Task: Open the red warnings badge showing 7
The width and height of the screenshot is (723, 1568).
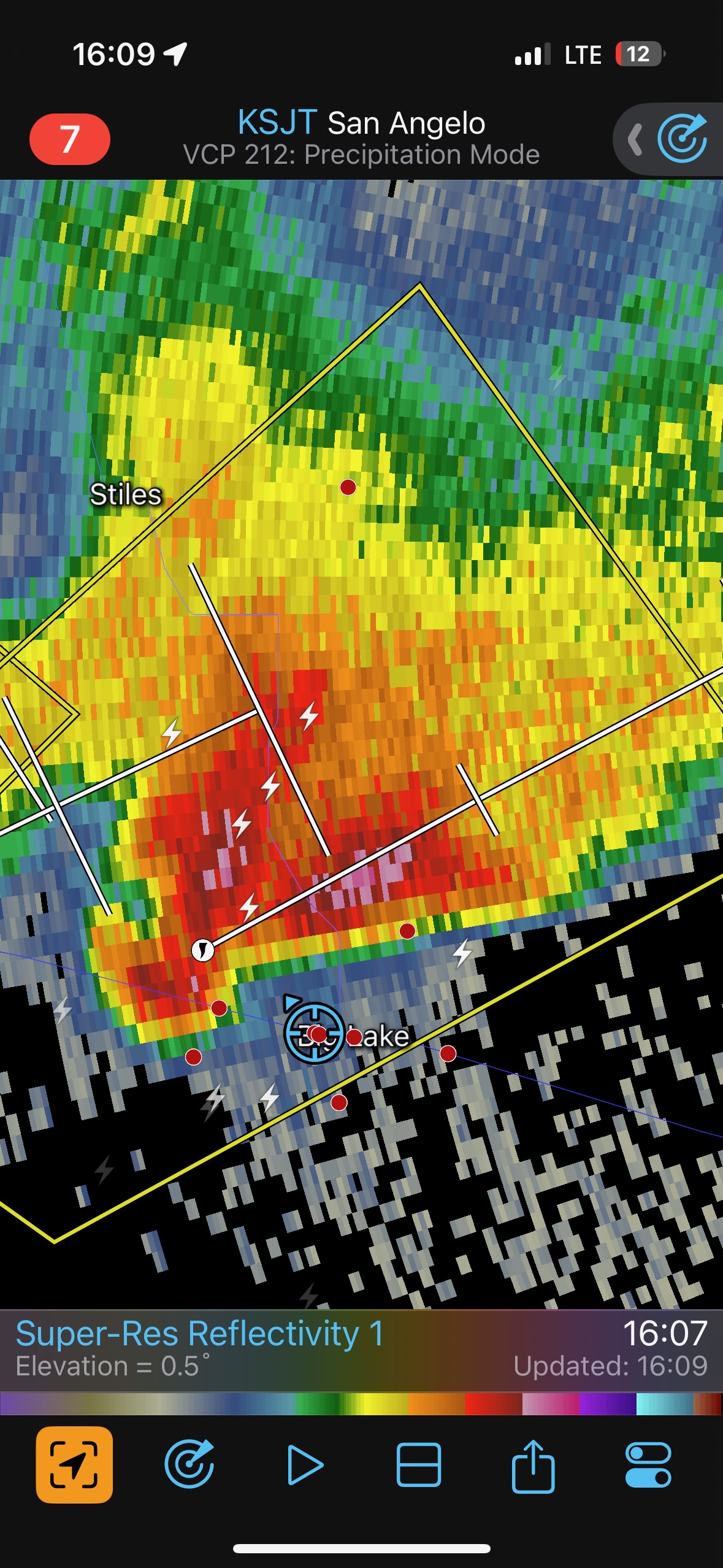Action: [70, 139]
